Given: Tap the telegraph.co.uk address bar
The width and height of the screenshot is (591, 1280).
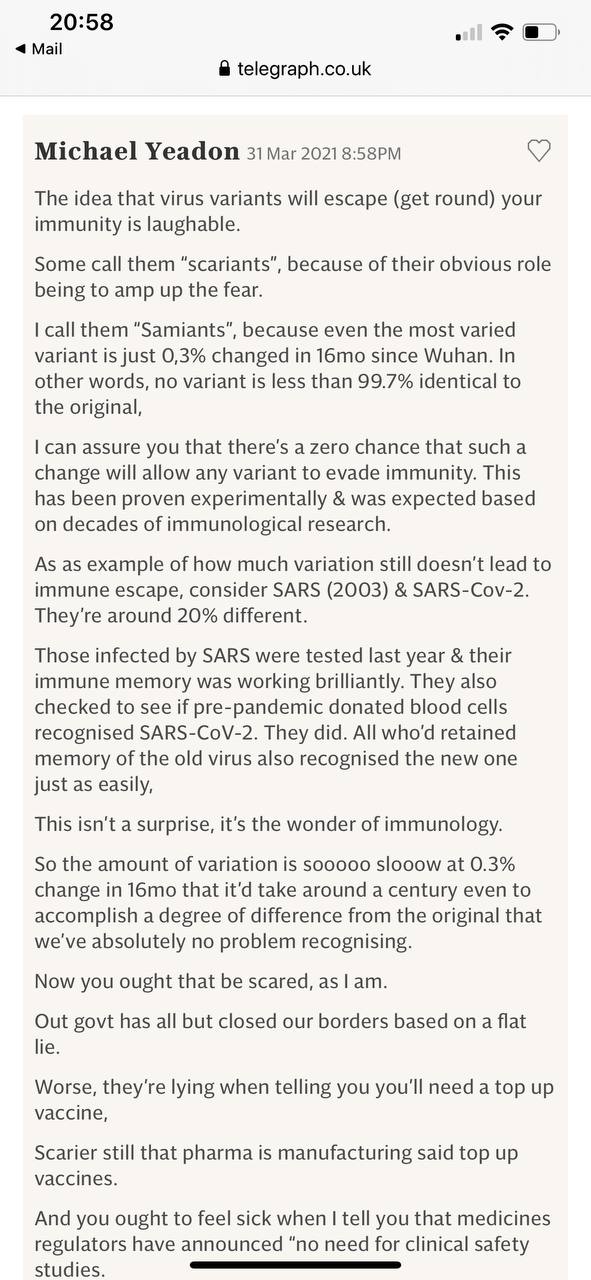Looking at the screenshot, I should pos(295,68).
